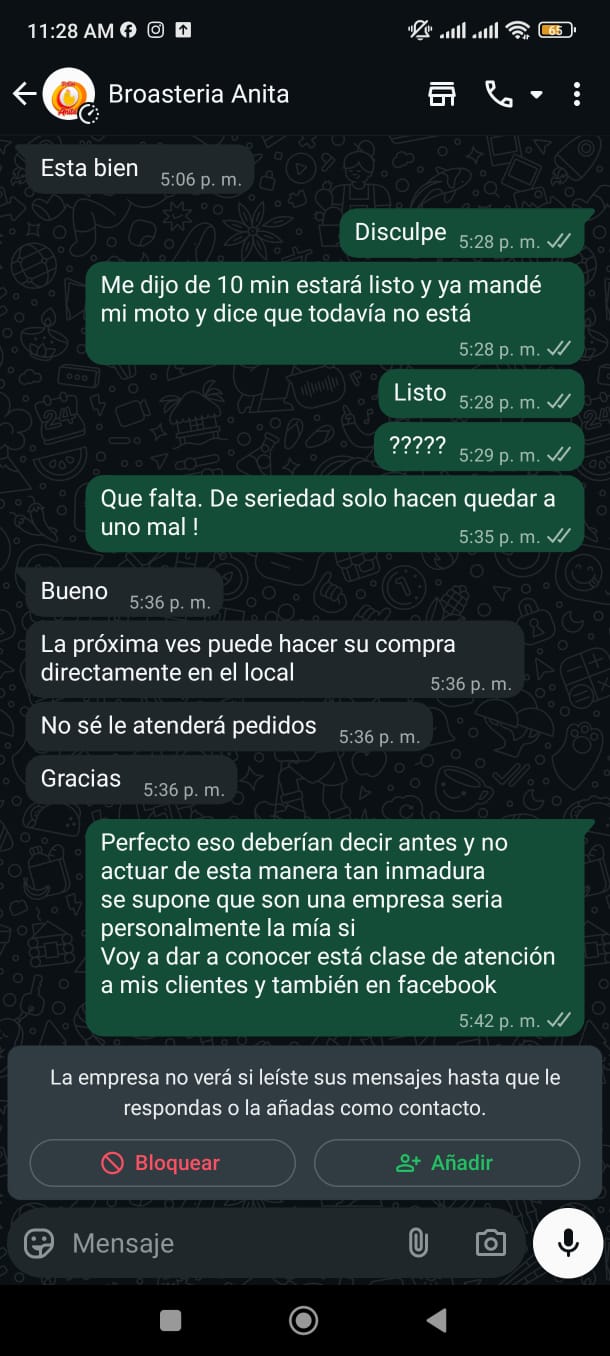The width and height of the screenshot is (610, 1356).
Task: Open the emoji and sticker picker
Action: [39, 1243]
